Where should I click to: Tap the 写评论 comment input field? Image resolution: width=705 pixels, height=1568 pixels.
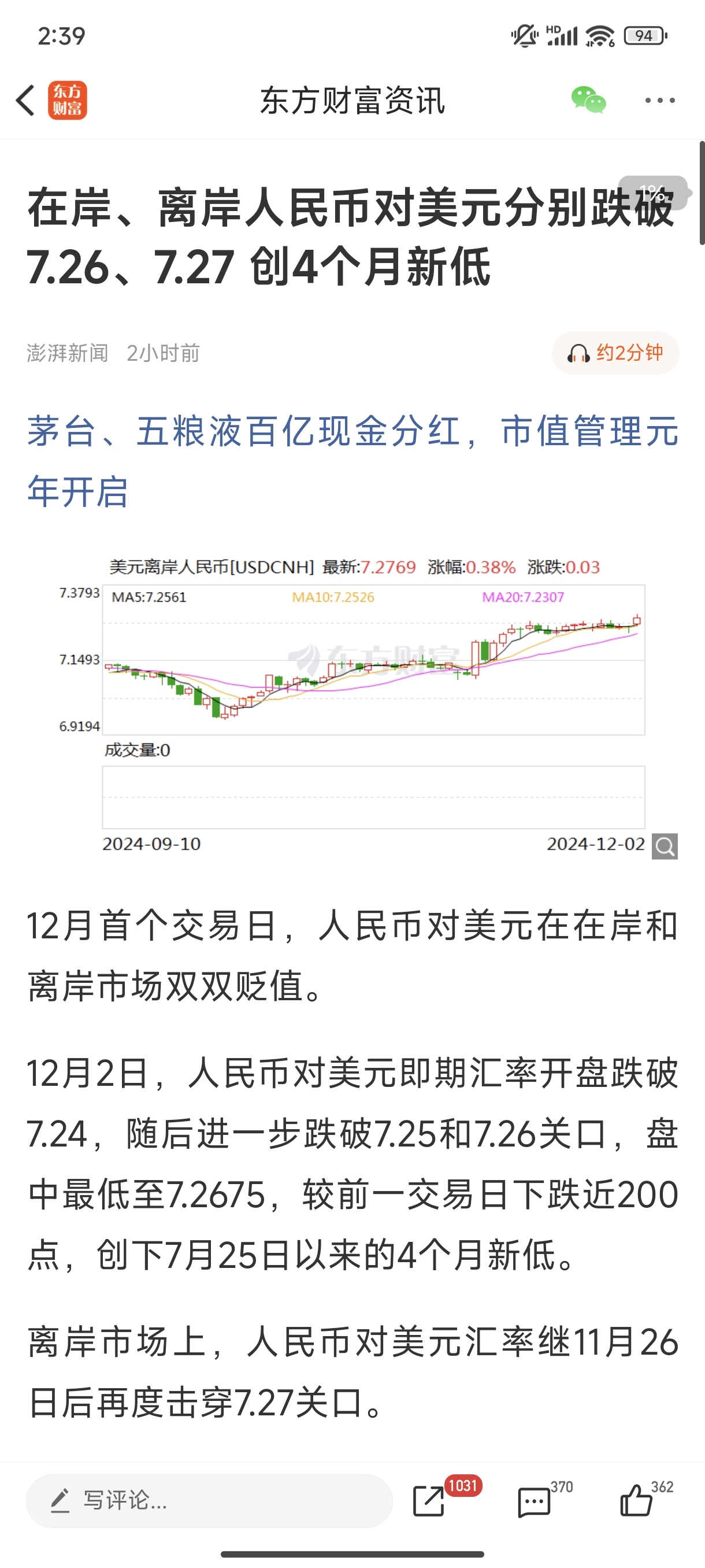click(x=209, y=1500)
